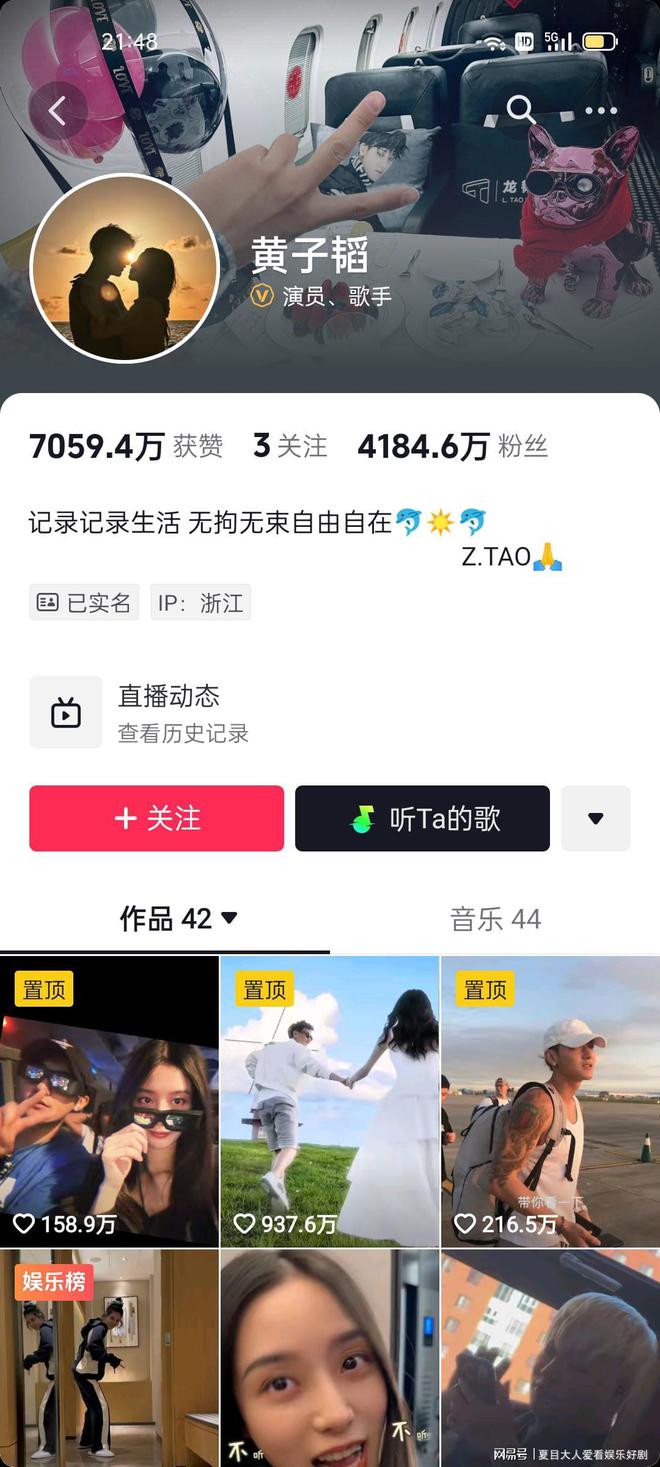The height and width of the screenshot is (1467, 660).
Task: Expand the dropdown arrow beside 听Ta的歌
Action: tap(595, 818)
